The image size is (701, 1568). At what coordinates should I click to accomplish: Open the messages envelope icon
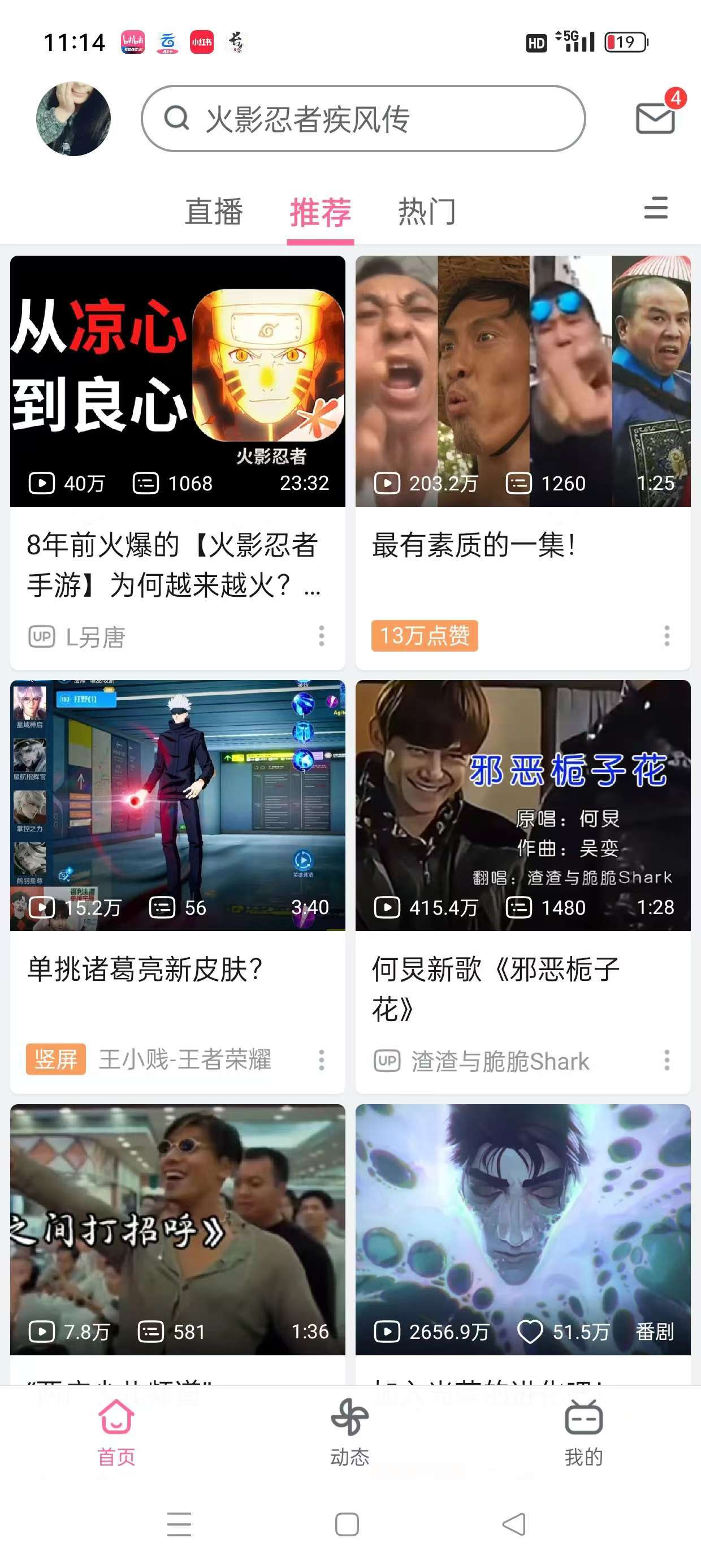click(x=655, y=118)
